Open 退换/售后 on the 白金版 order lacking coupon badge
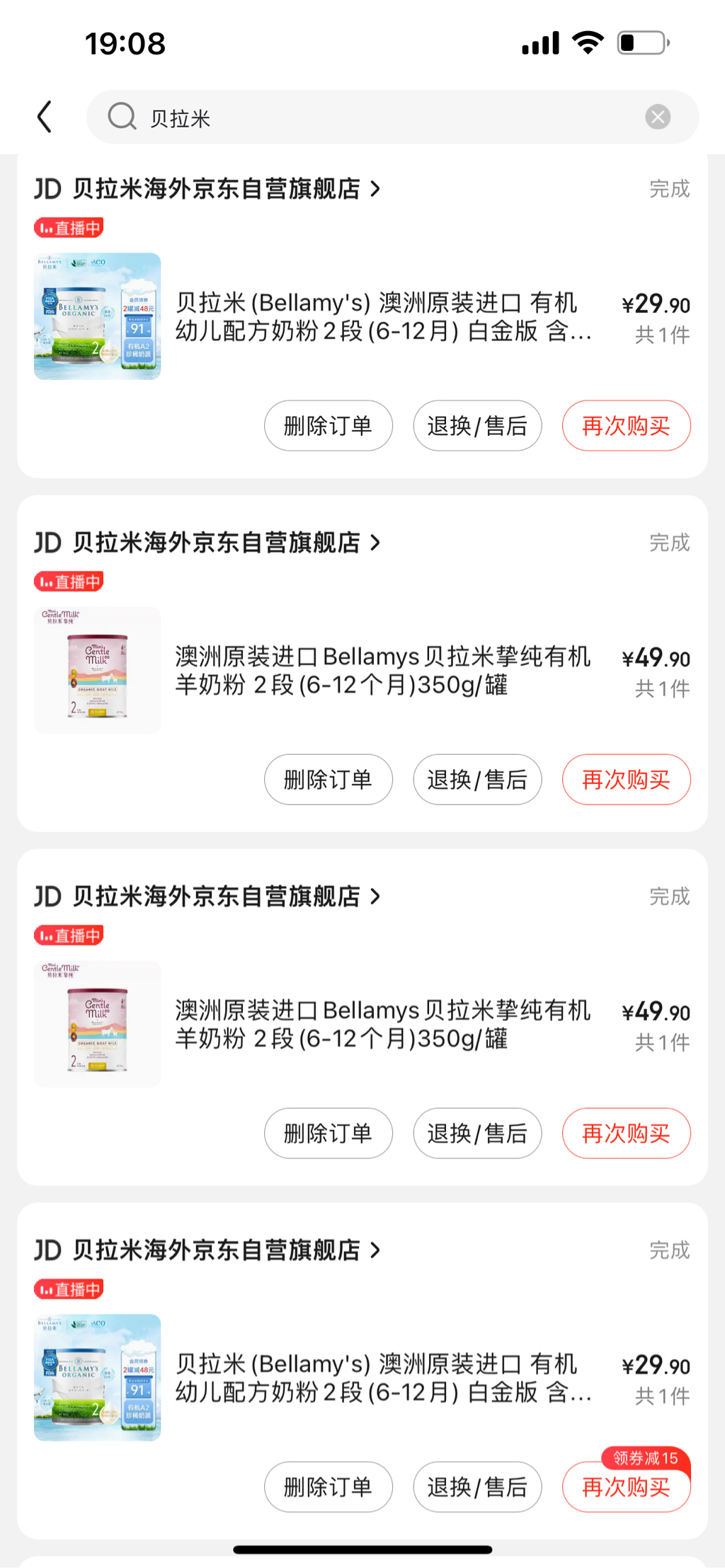This screenshot has width=725, height=1568. pyautogui.click(x=477, y=426)
